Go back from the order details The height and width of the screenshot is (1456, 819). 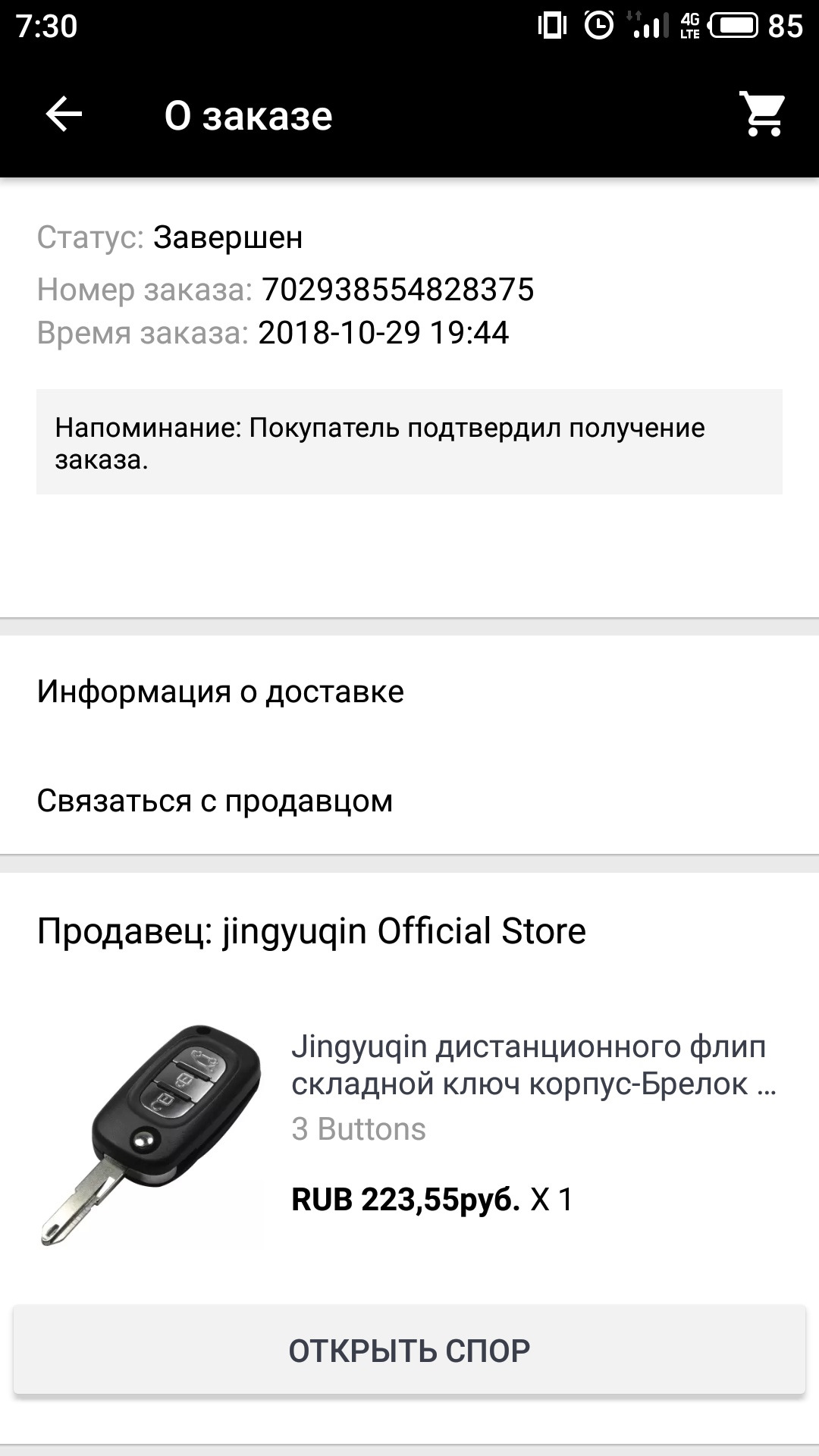coord(64,115)
